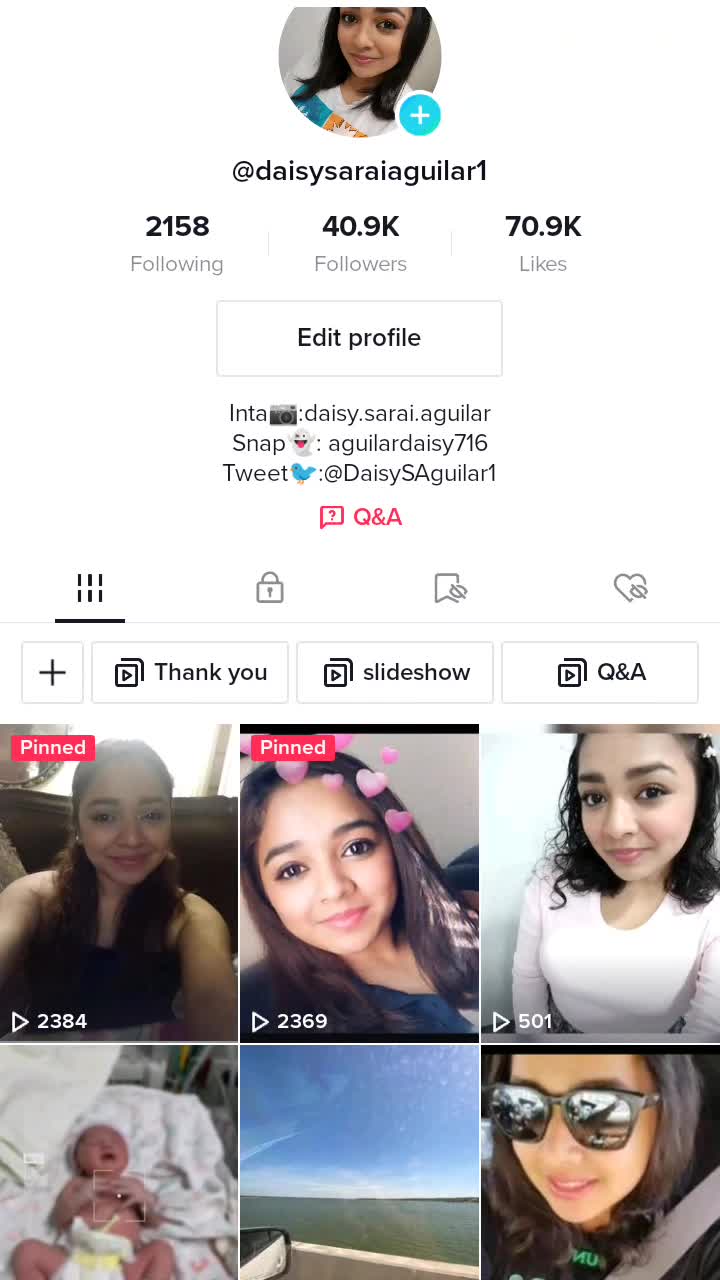Viewport: 720px width, 1280px height.
Task: Open the Thank you playlist
Action: [190, 673]
